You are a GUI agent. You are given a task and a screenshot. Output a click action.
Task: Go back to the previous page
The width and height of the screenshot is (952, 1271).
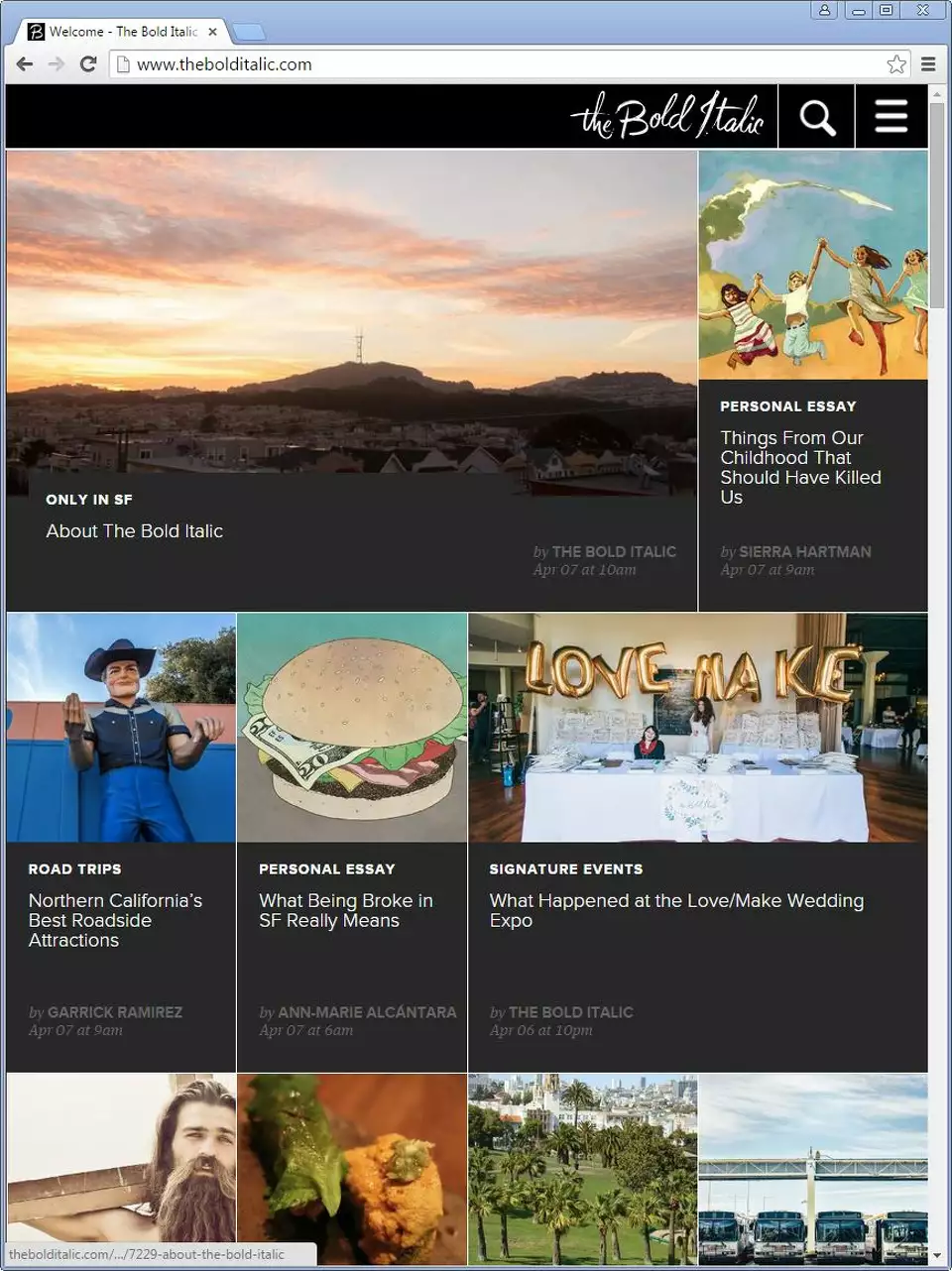[x=25, y=64]
